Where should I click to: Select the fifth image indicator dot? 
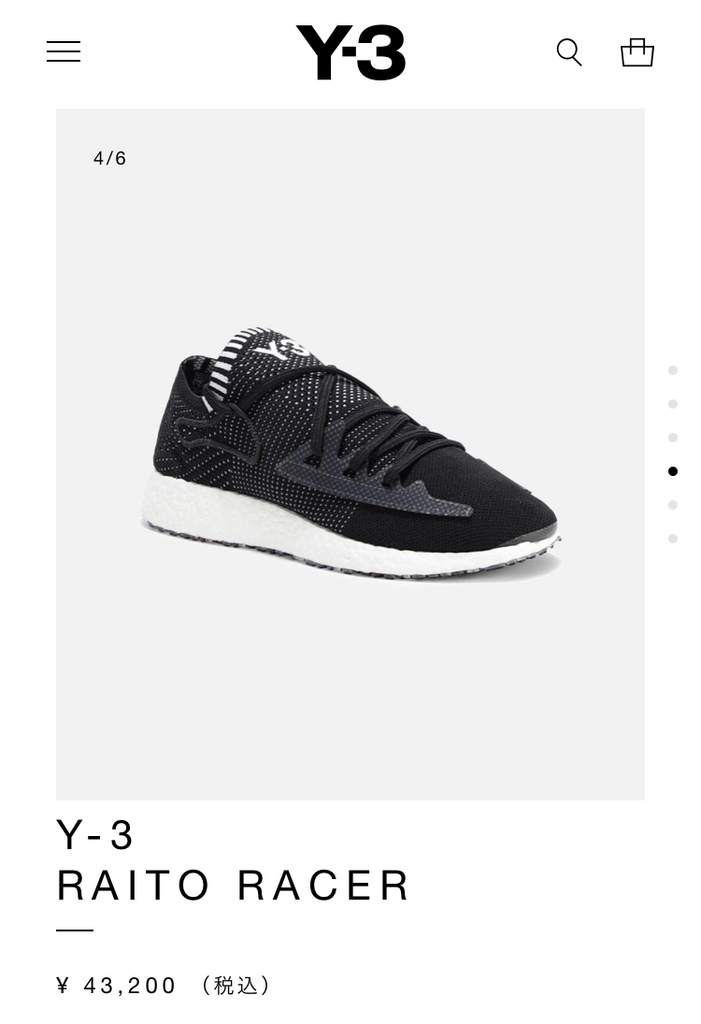tap(673, 505)
